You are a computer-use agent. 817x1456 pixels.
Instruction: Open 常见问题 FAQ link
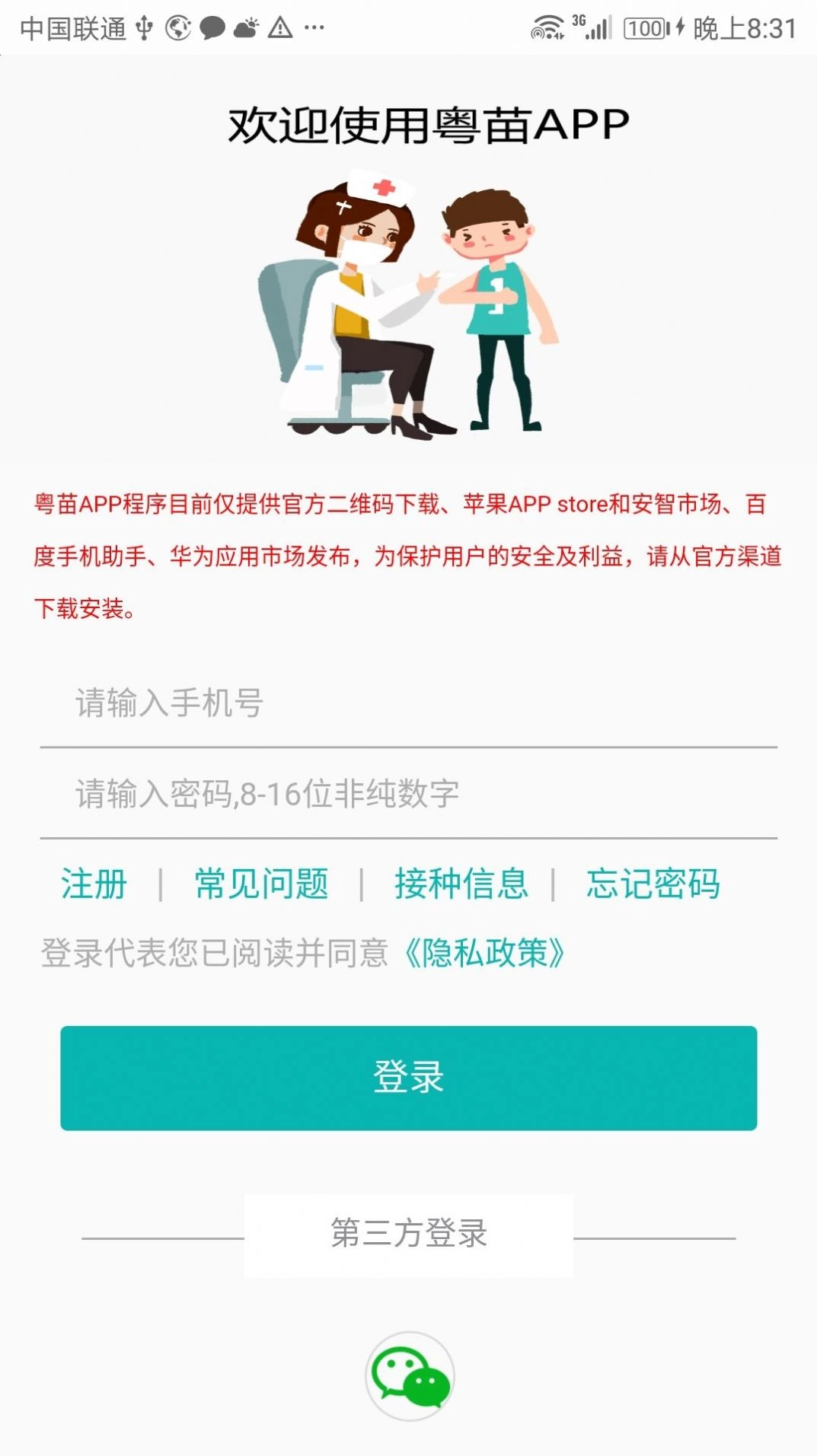[x=261, y=884]
